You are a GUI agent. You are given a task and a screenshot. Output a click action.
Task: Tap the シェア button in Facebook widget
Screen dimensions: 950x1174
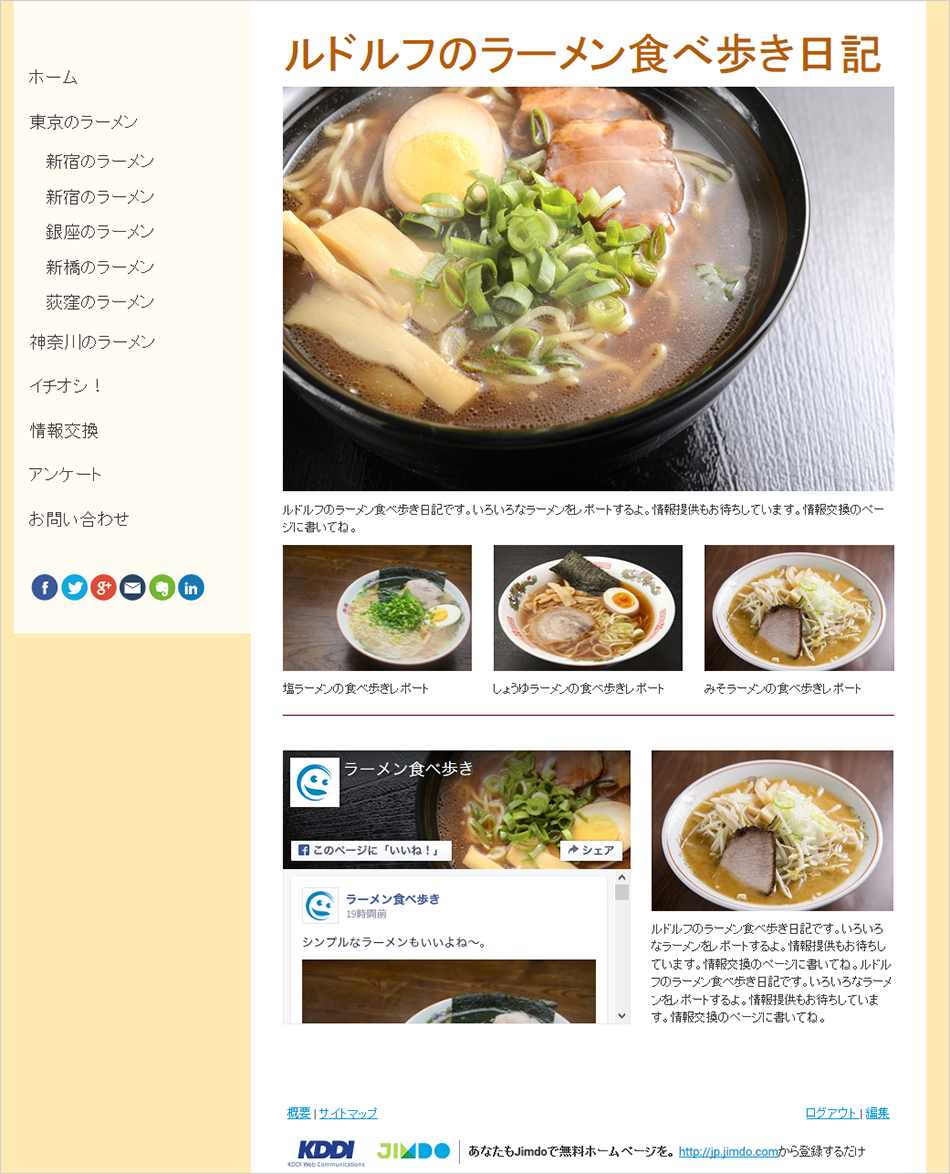click(591, 851)
